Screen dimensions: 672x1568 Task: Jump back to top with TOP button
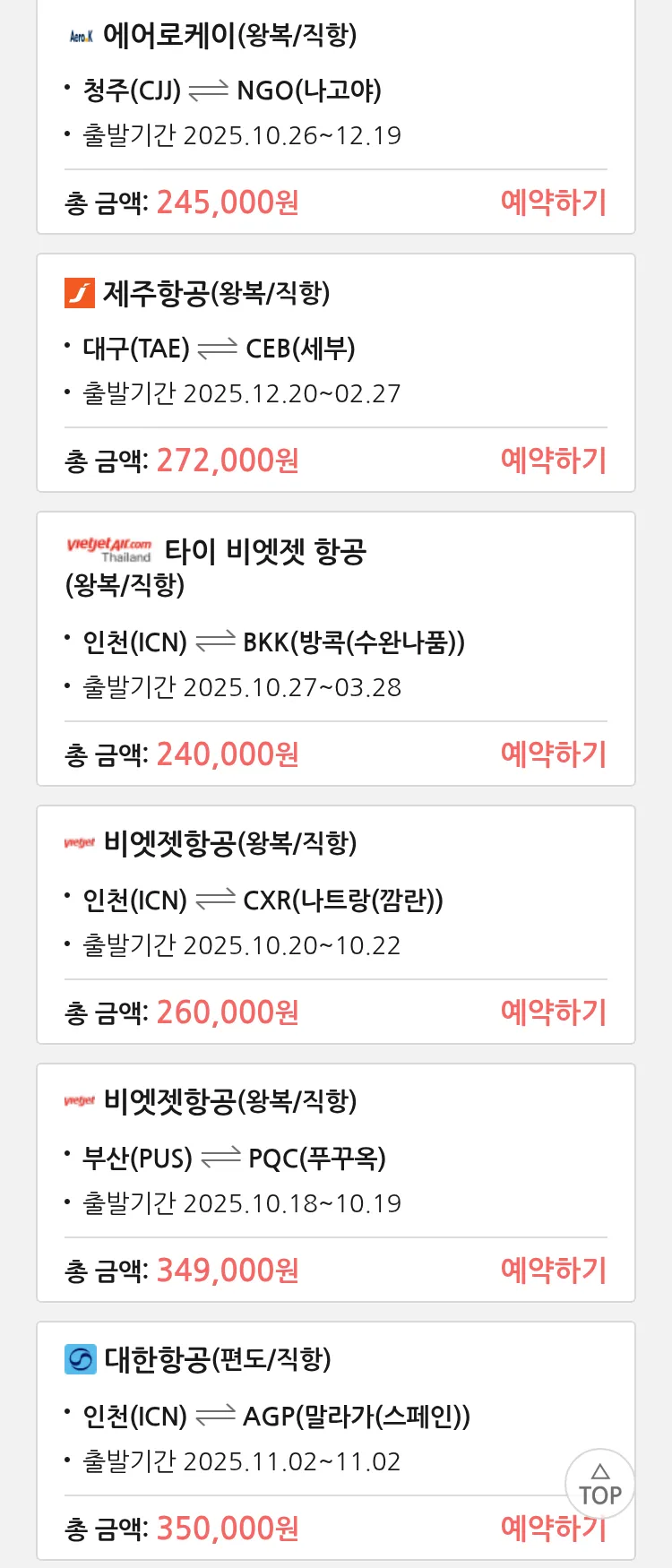click(x=599, y=1485)
